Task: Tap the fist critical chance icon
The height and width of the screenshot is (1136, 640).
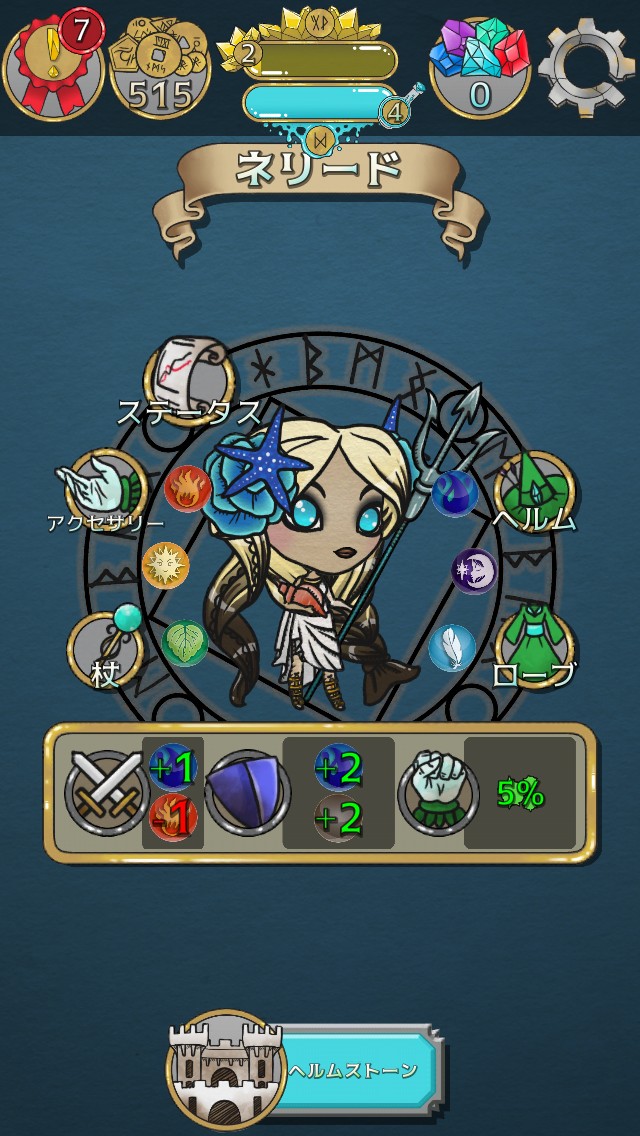Action: coord(438,793)
